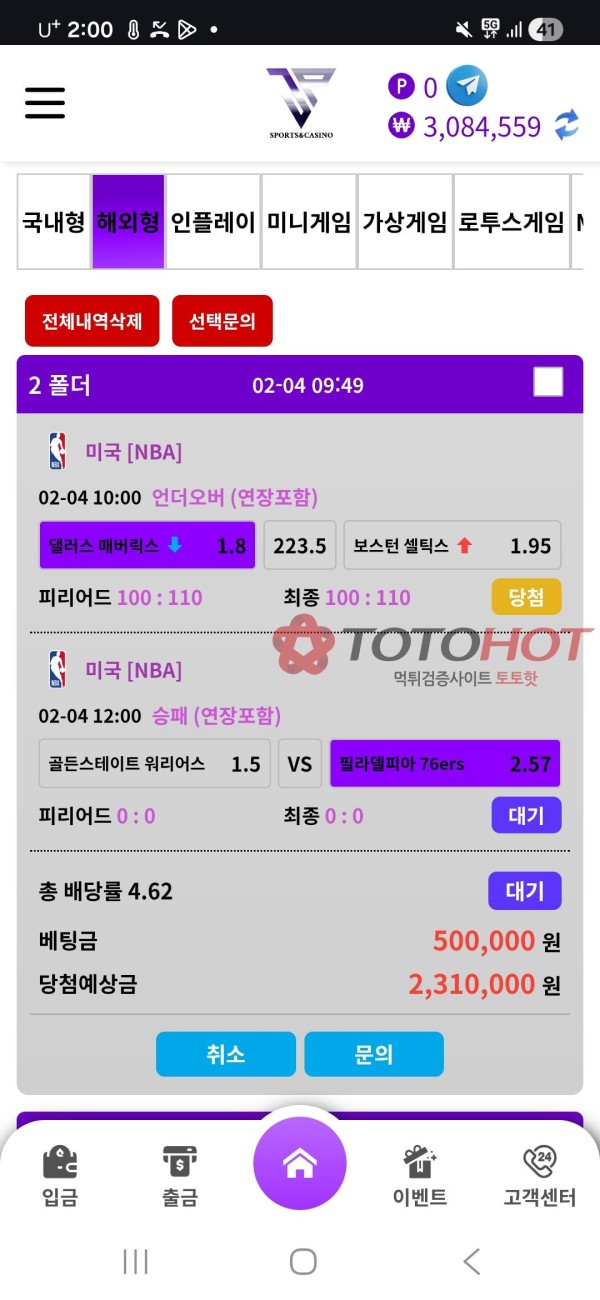Open the 출금 withdrawal page
This screenshot has height=1300, width=600.
click(180, 1175)
